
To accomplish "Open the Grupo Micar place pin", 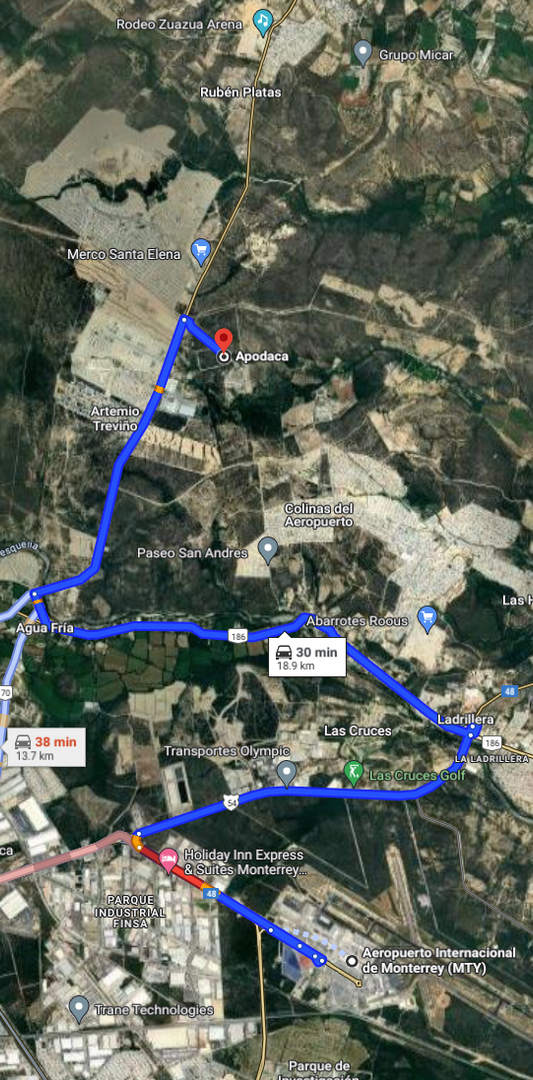I will [x=362, y=53].
